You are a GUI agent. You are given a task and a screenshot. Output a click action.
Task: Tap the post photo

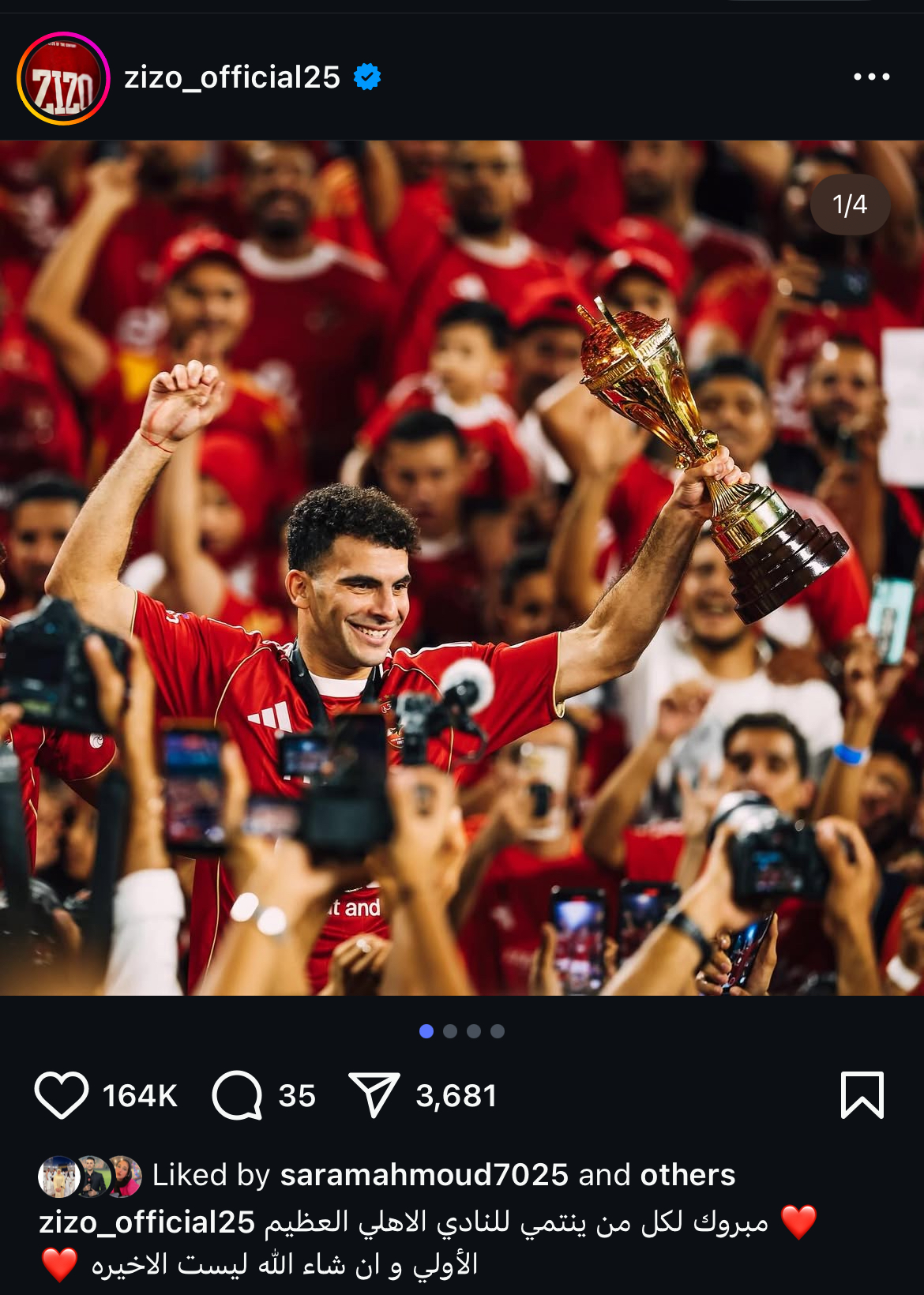point(462,569)
